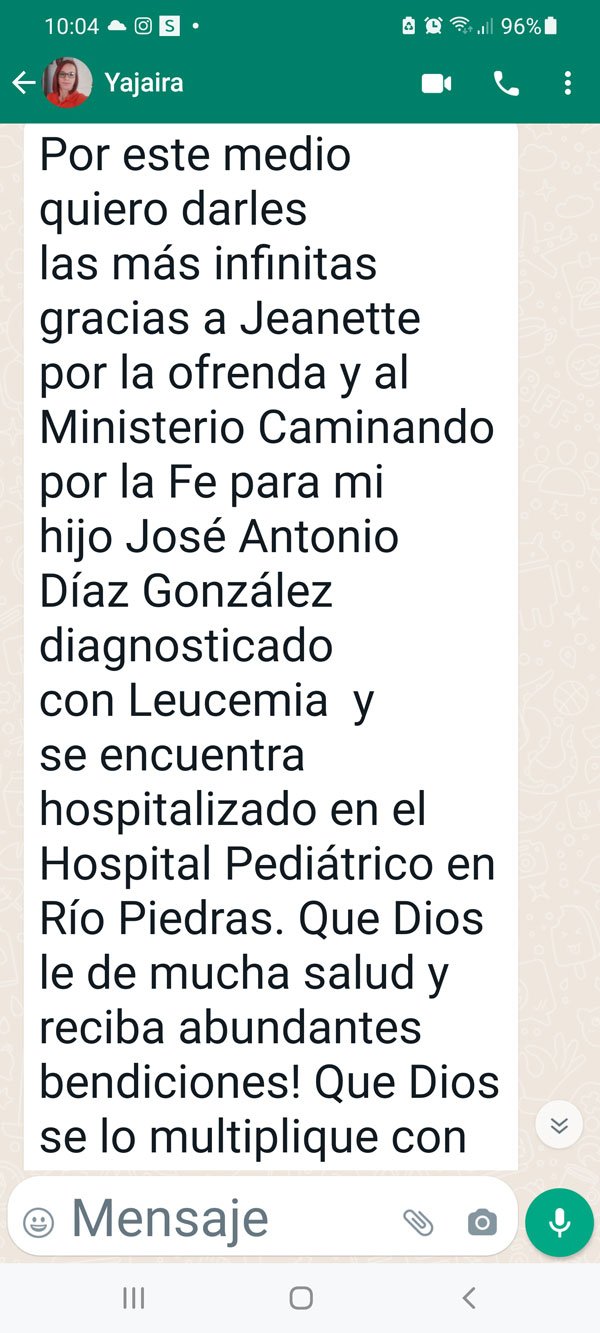Go to the home screen

[300, 1298]
